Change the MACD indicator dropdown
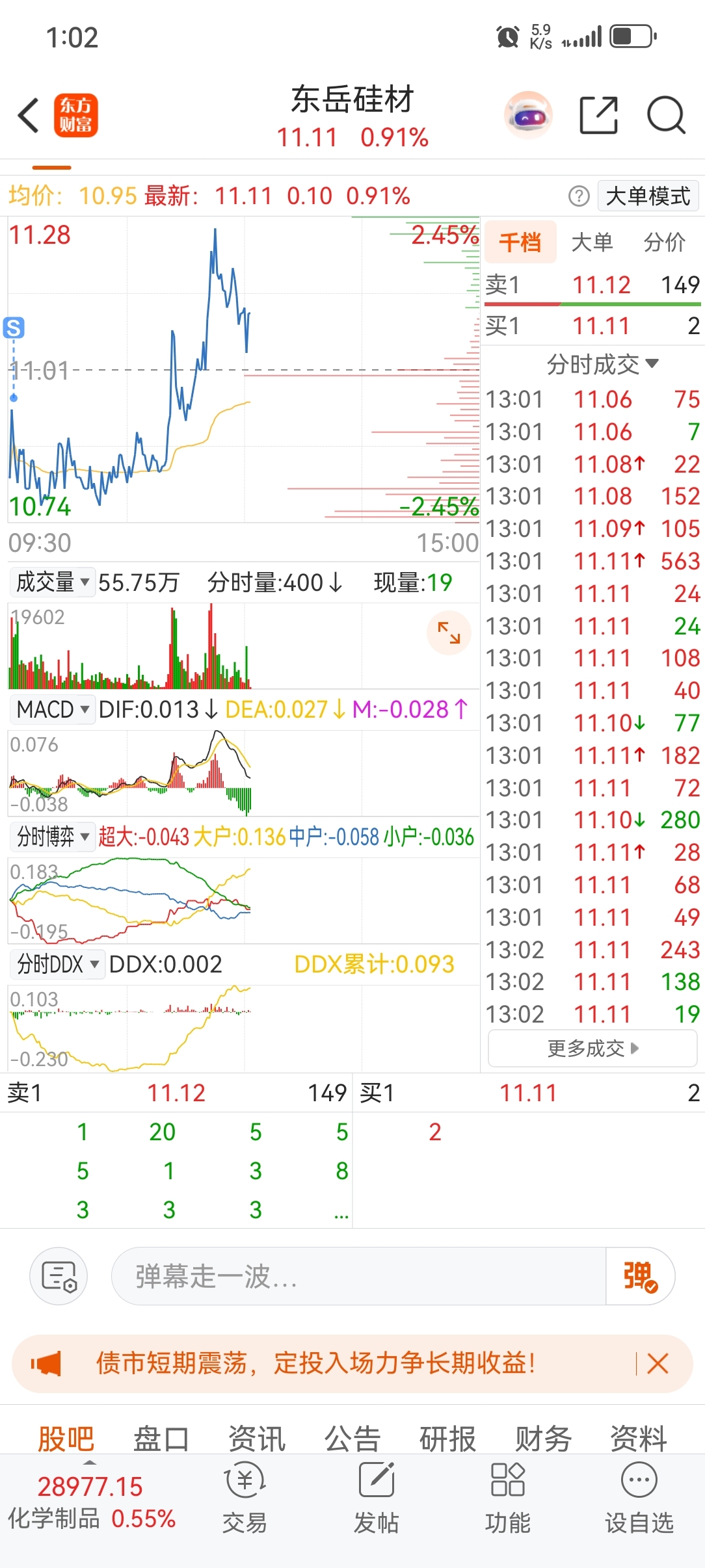The image size is (705, 1568). [x=52, y=709]
